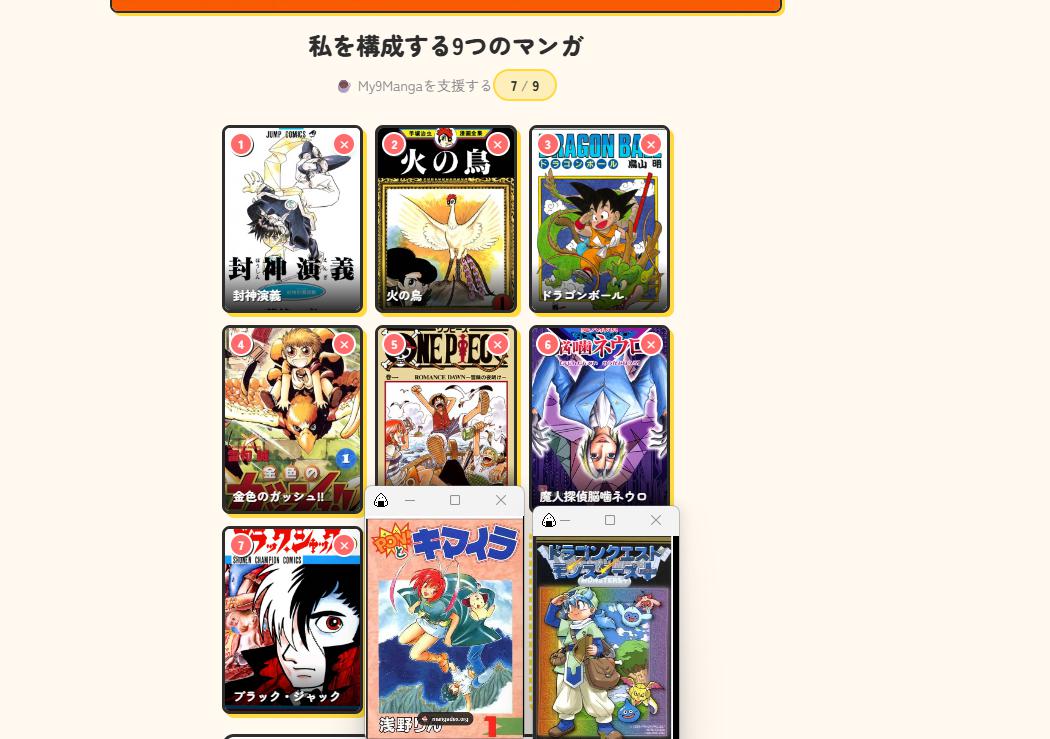The height and width of the screenshot is (739, 1050).
Task: Close the キマイラ image window
Action: [x=501, y=500]
